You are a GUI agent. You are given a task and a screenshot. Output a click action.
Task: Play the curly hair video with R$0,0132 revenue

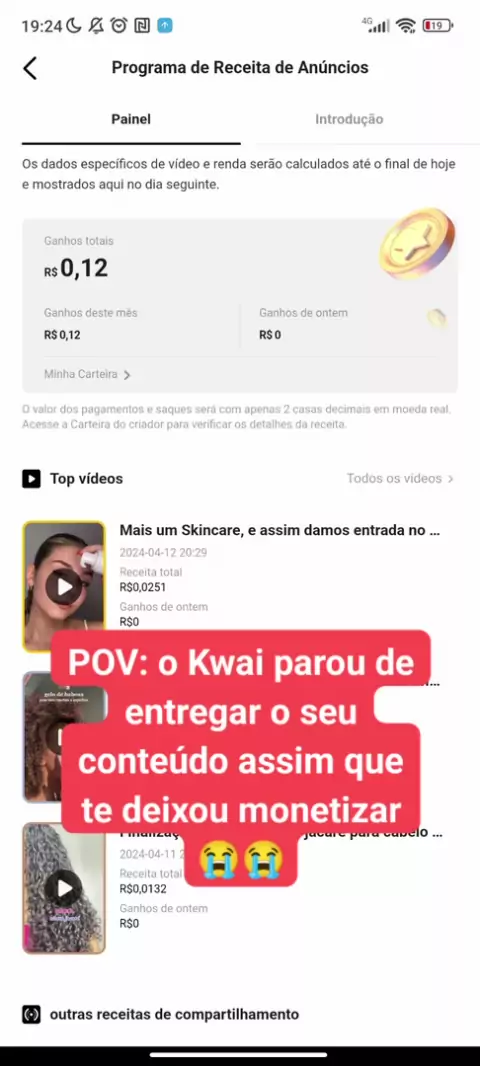tap(64, 888)
